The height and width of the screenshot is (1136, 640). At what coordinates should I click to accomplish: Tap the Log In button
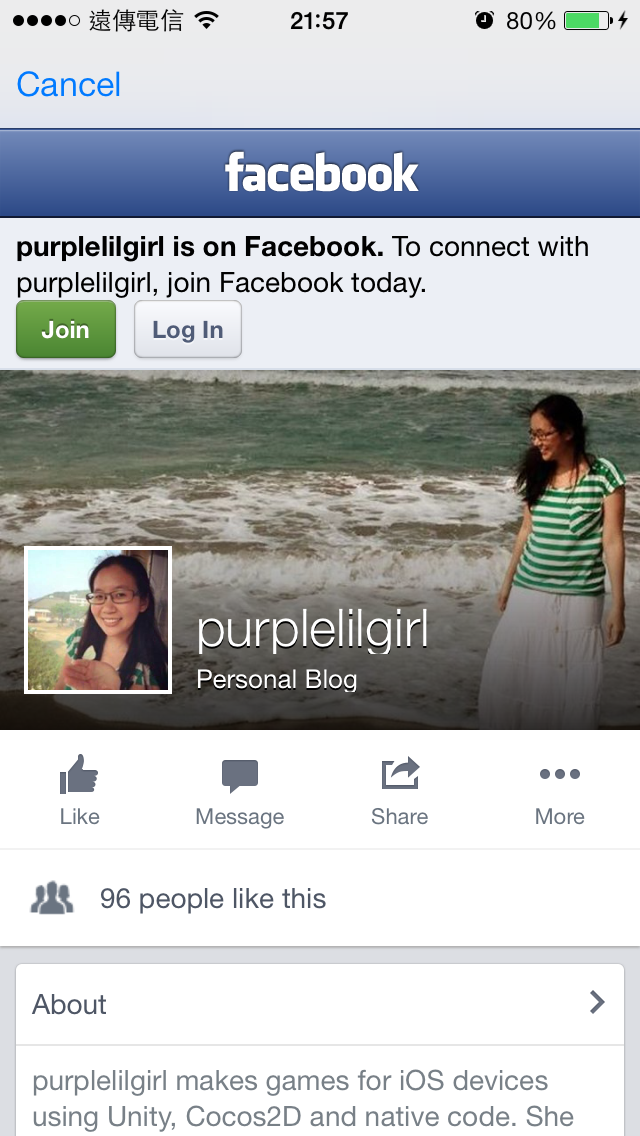pos(188,330)
